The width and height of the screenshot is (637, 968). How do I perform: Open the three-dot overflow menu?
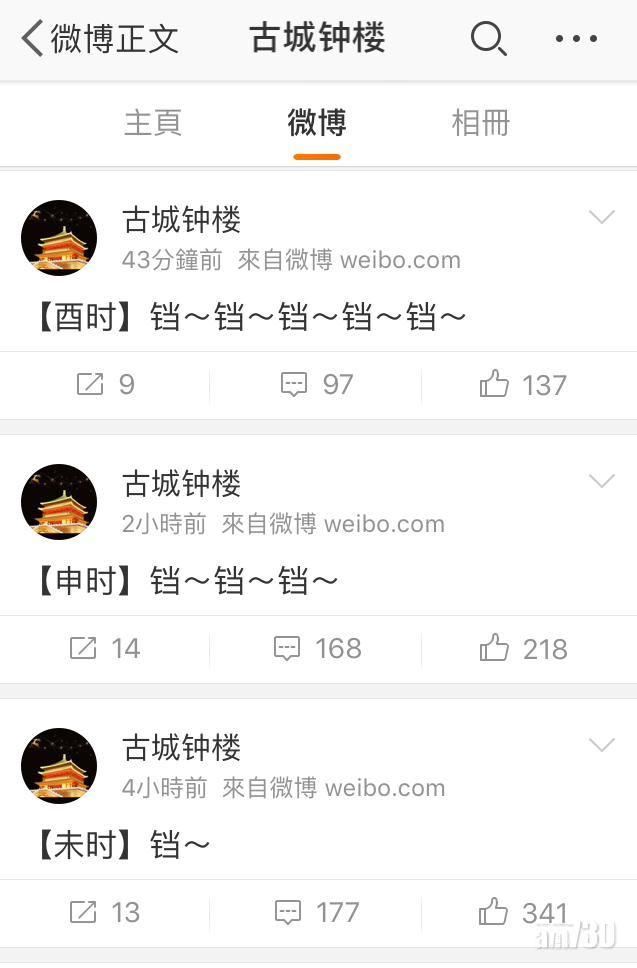tap(575, 39)
